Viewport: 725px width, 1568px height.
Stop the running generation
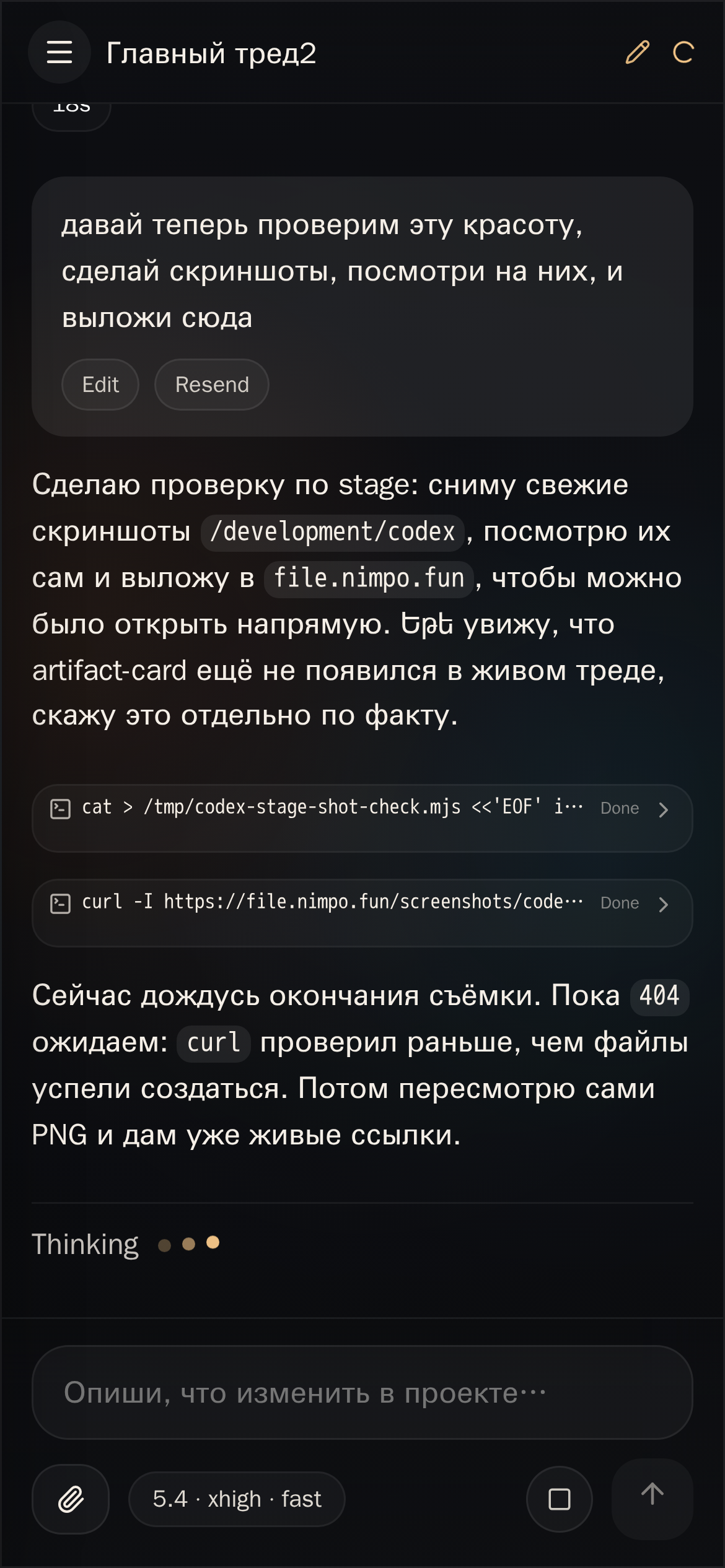click(559, 1499)
